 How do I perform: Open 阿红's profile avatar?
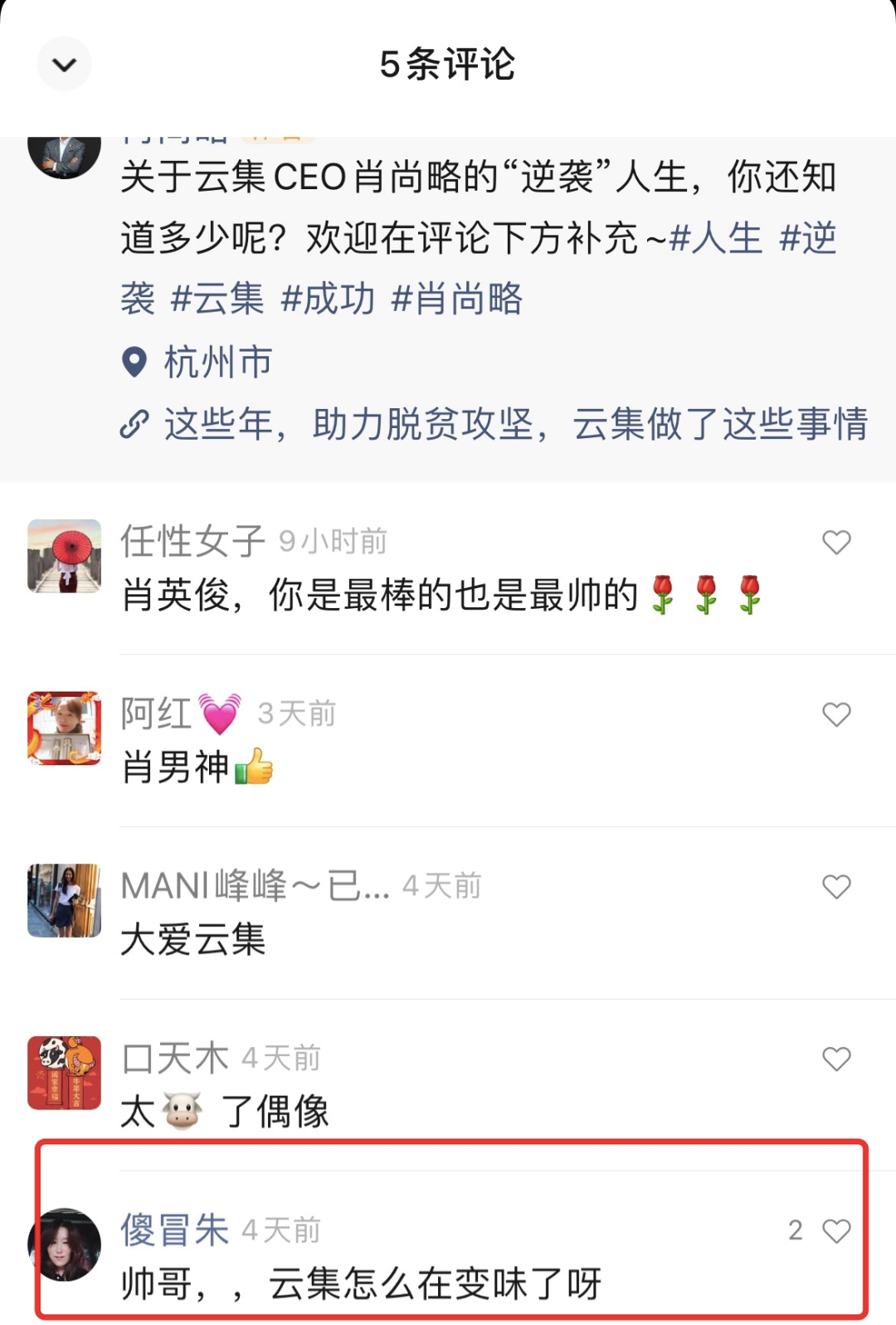click(x=64, y=728)
